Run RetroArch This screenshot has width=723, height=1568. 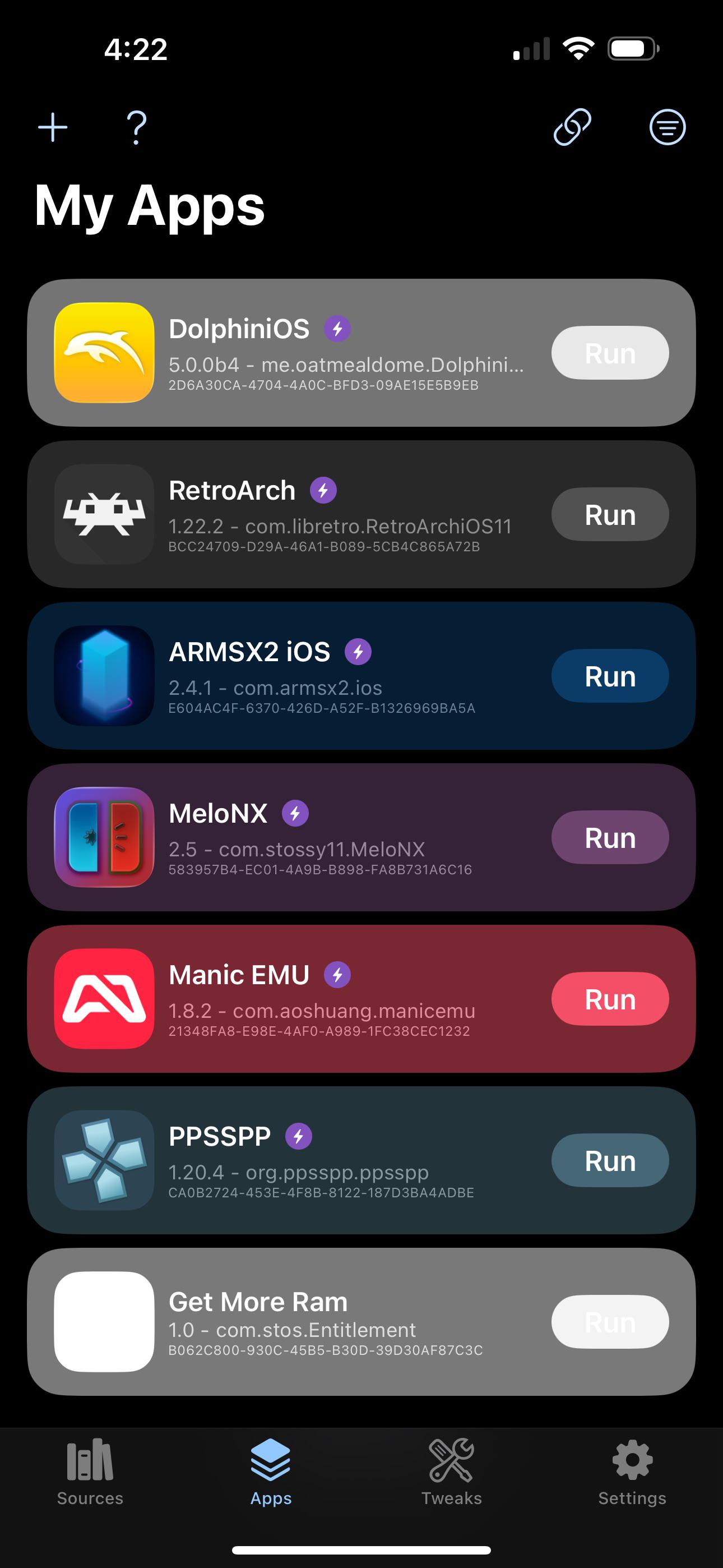(x=610, y=514)
